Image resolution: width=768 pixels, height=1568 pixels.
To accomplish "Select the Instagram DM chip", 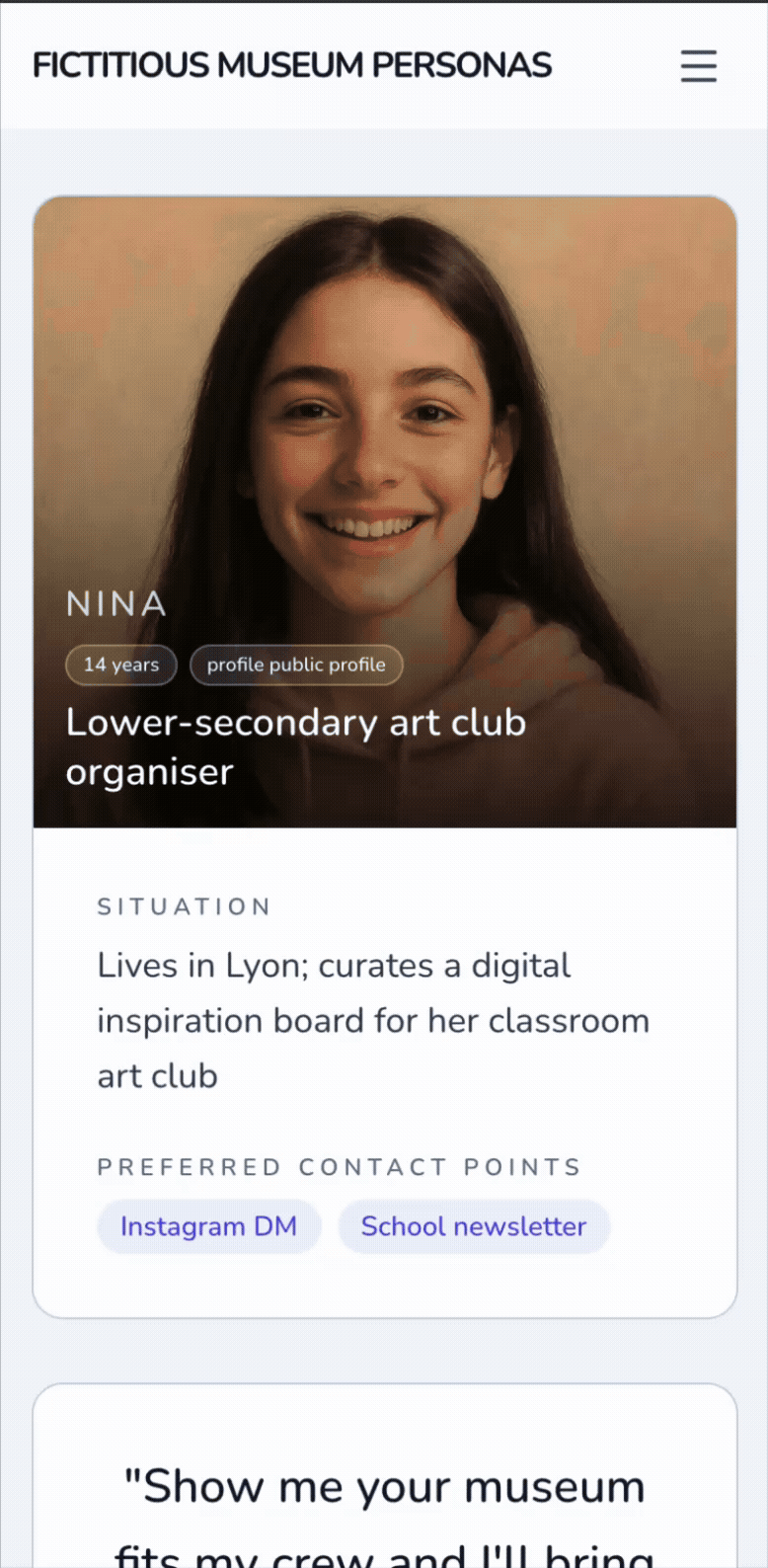I will pos(208,1226).
